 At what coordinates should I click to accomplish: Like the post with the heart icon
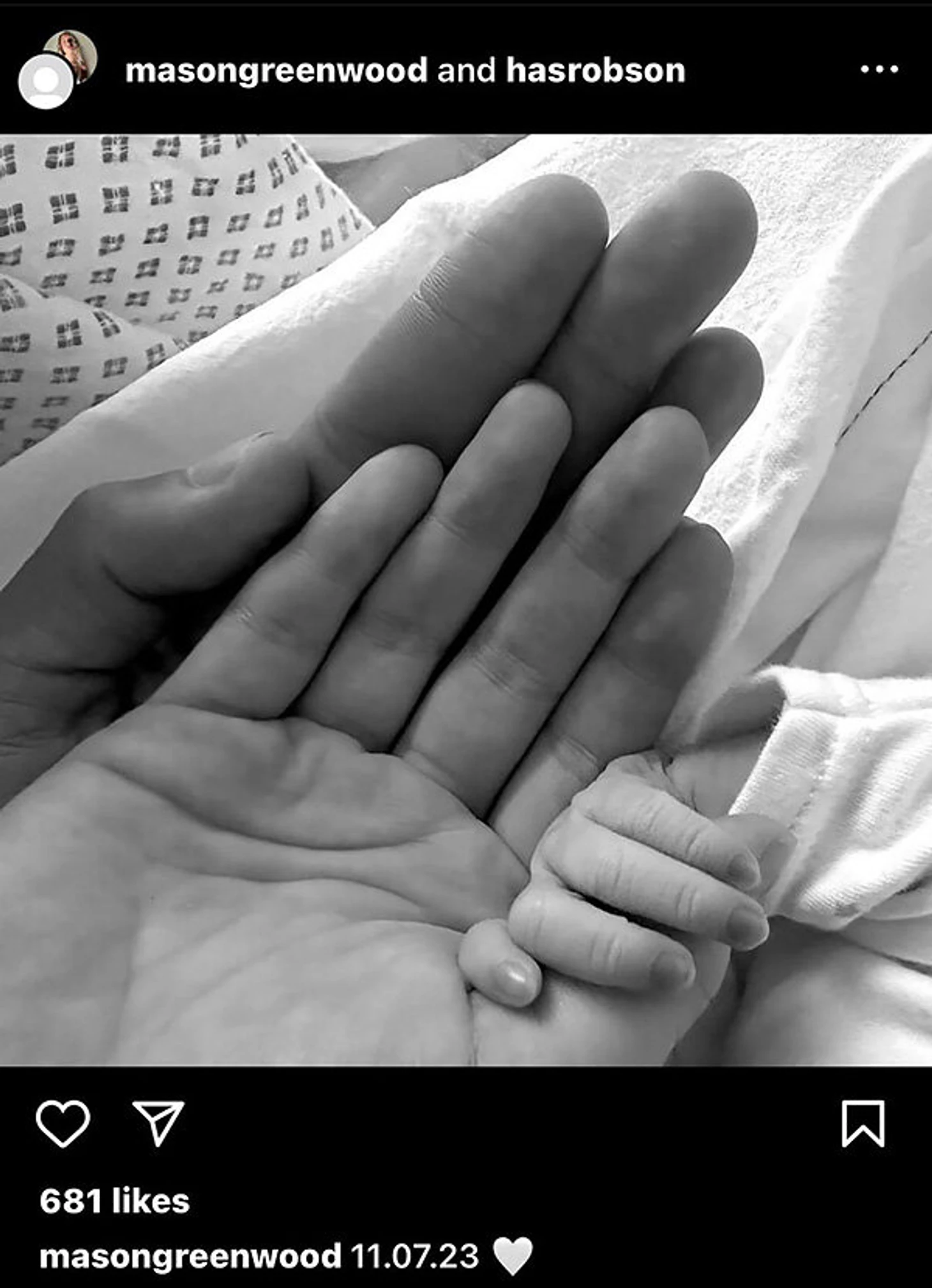point(63,1123)
